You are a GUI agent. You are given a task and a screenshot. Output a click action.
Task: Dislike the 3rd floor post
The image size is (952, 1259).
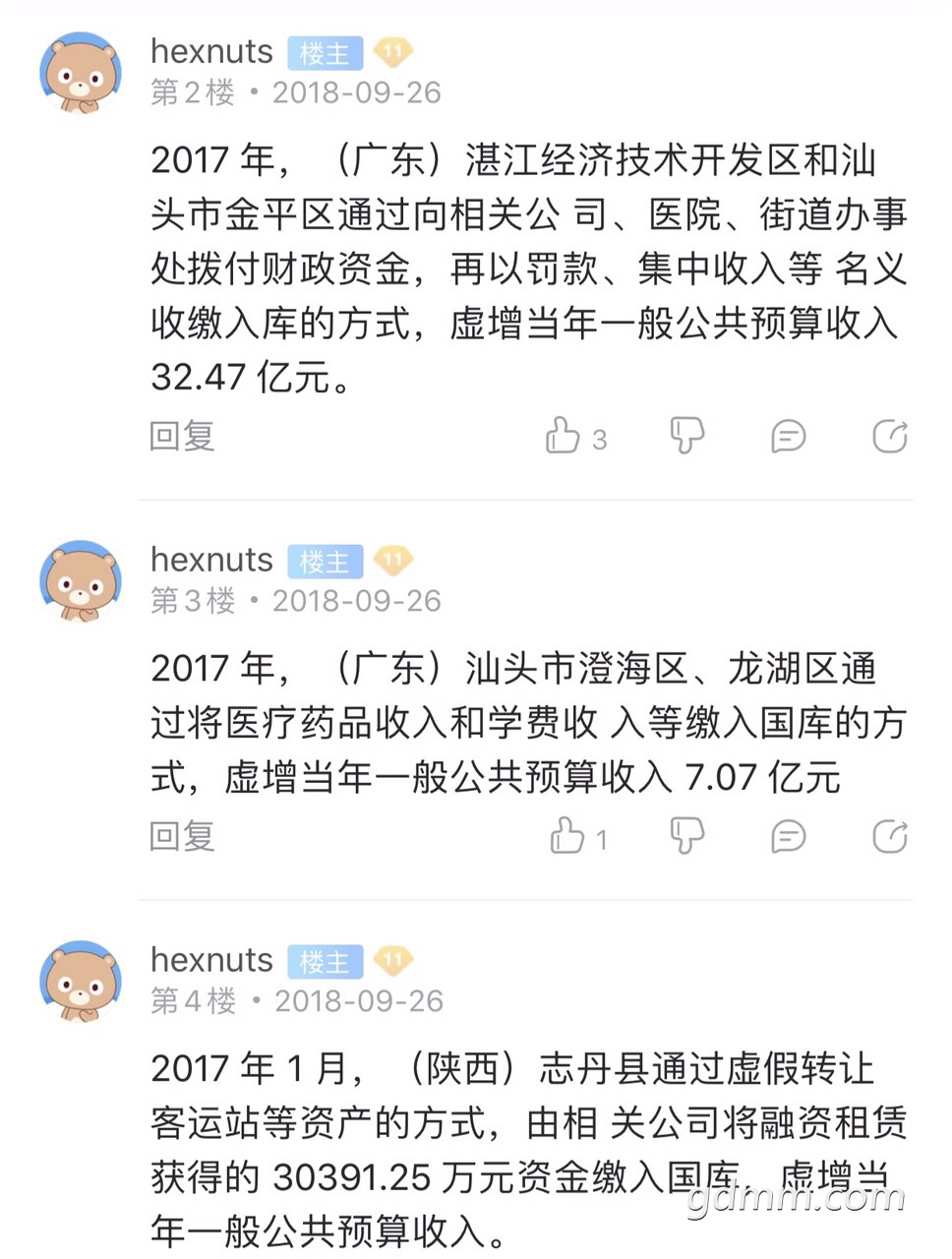coord(686,836)
